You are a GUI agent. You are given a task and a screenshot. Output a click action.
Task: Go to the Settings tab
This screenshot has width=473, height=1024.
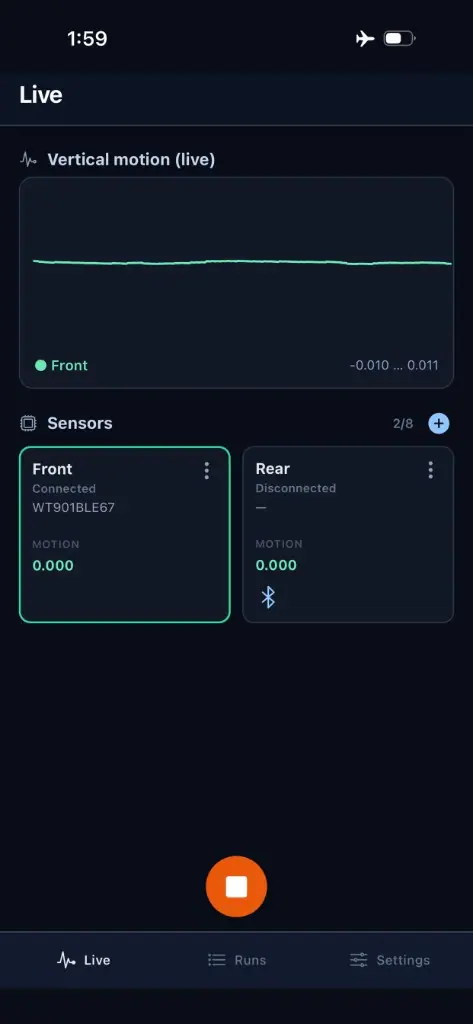point(389,960)
